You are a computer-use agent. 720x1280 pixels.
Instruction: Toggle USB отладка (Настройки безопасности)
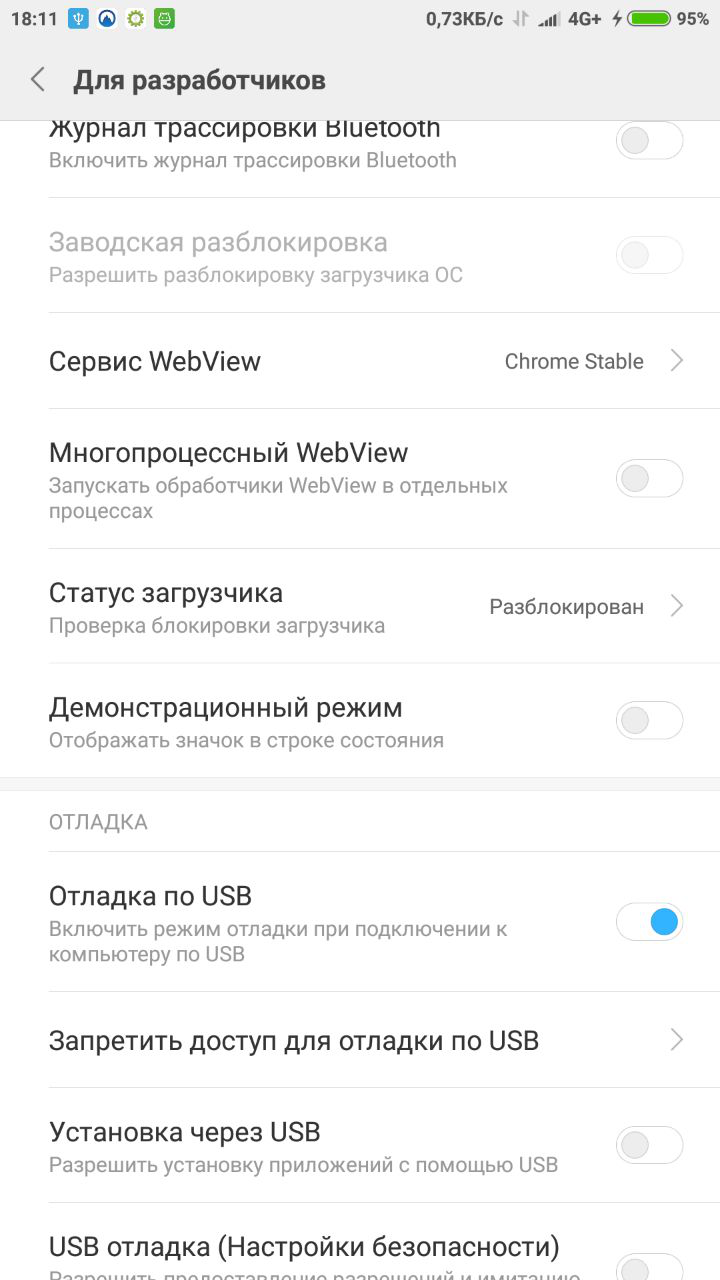pos(648,1264)
